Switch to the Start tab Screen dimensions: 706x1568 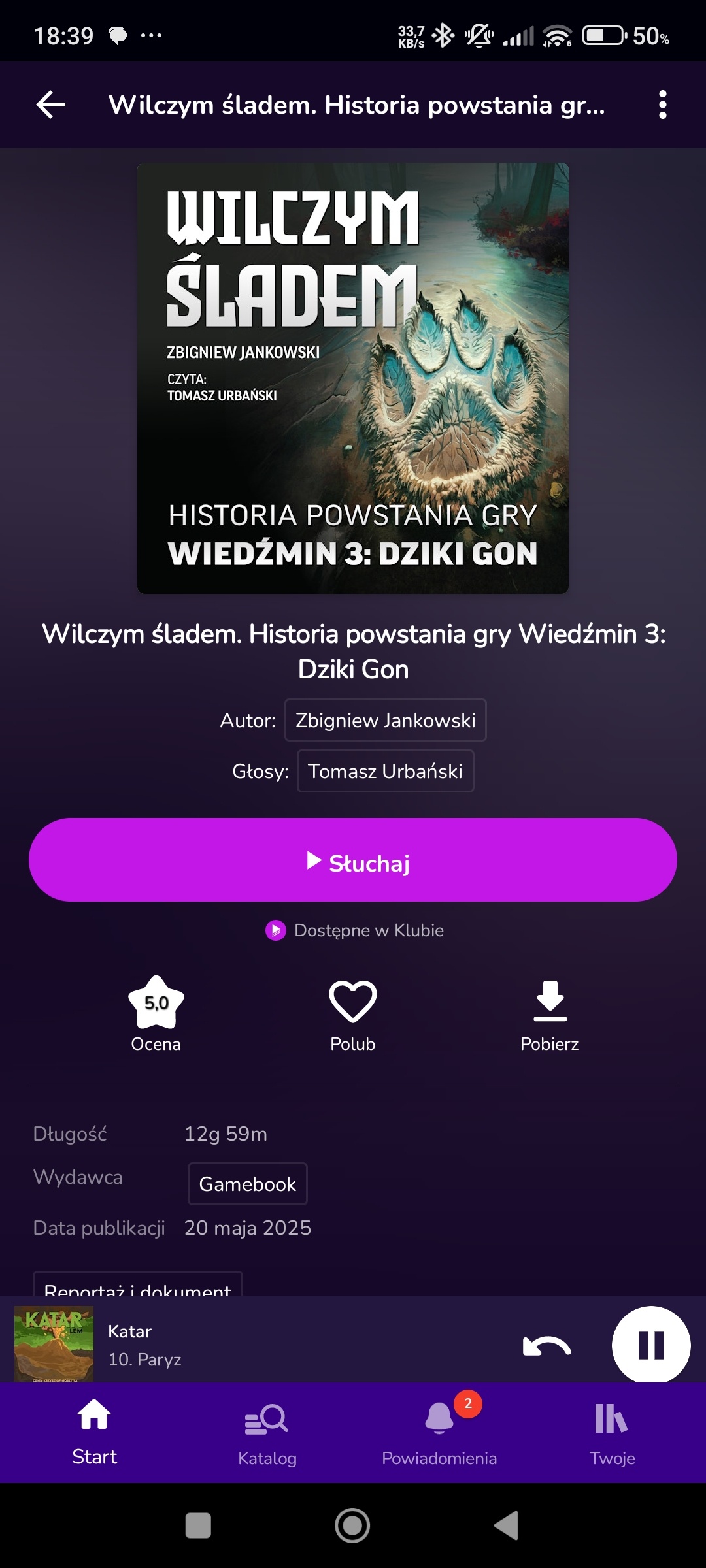pyautogui.click(x=94, y=1432)
